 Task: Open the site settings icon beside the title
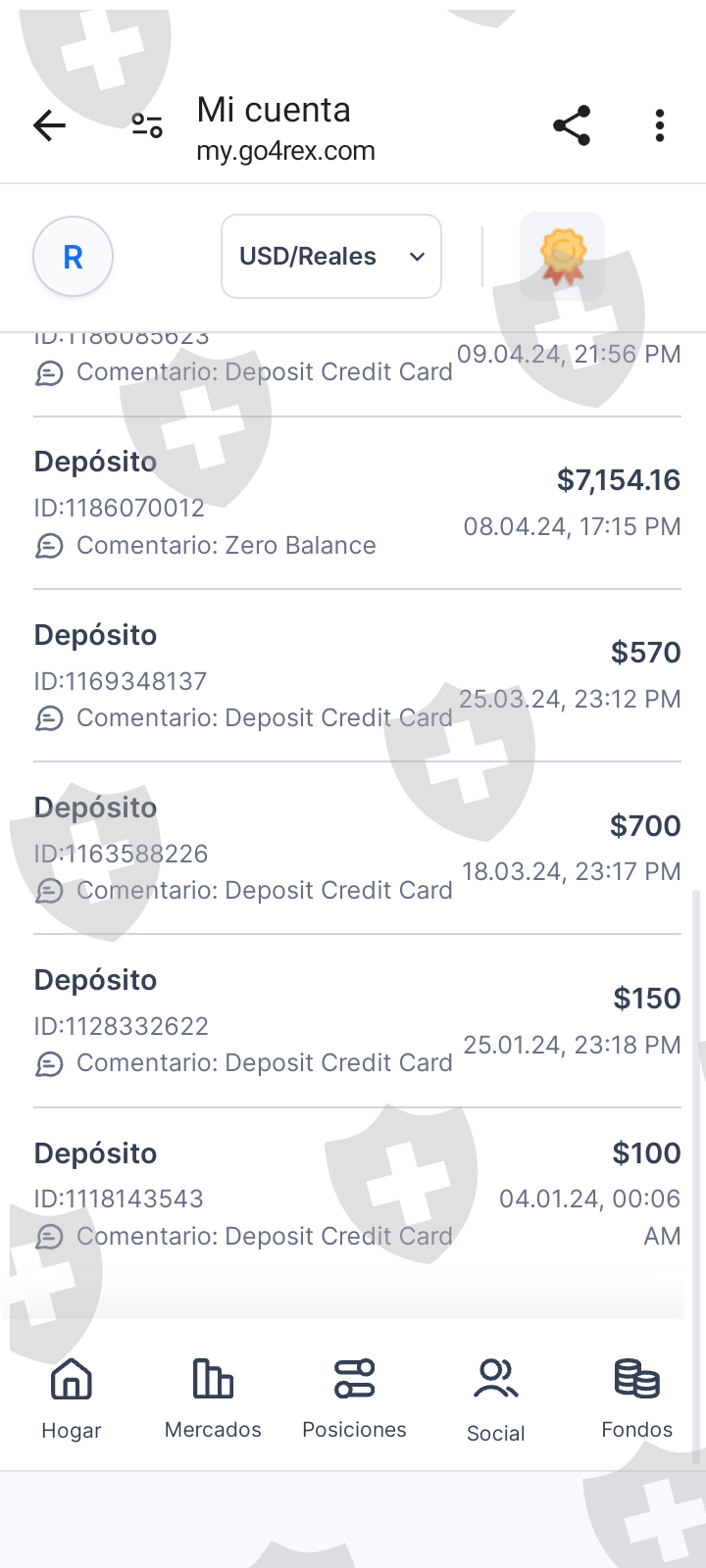pos(147,125)
